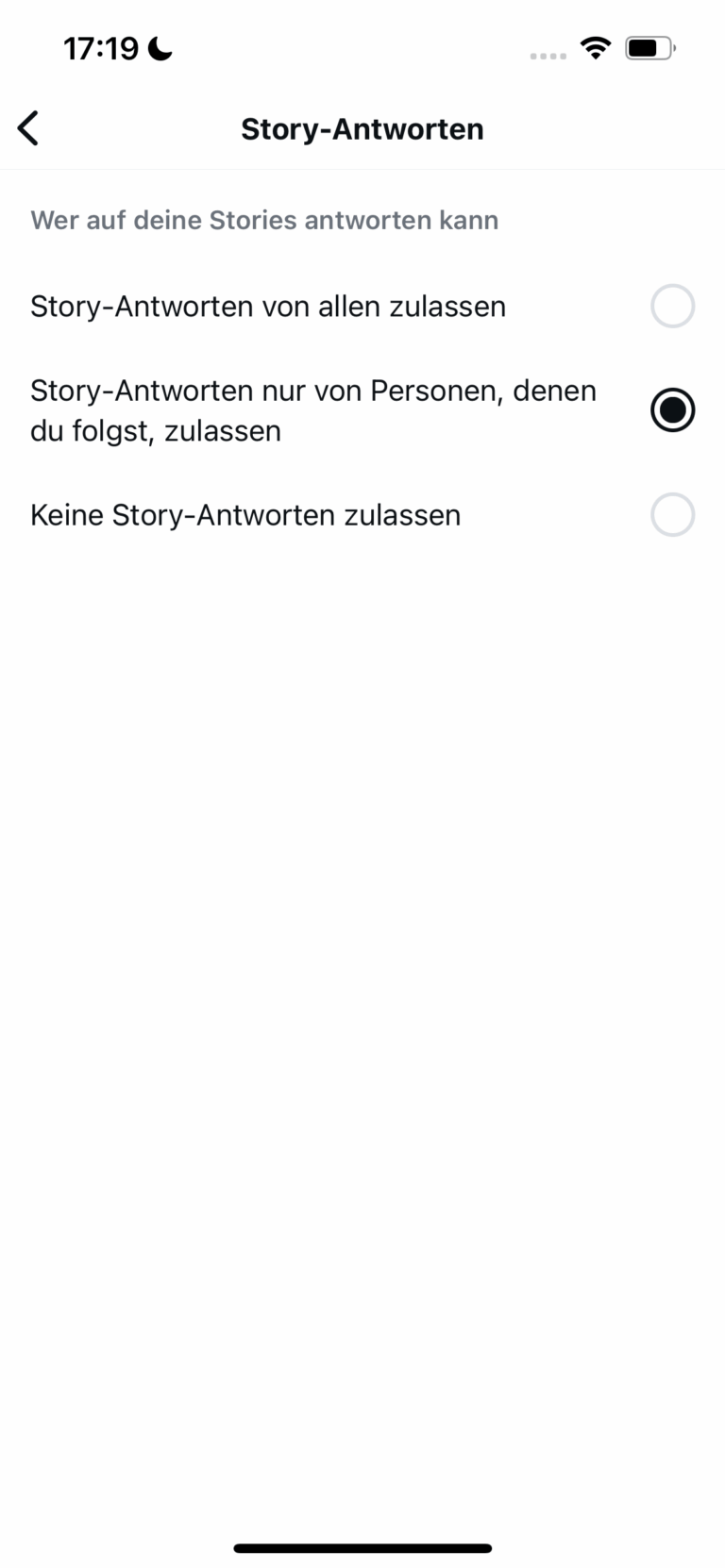The height and width of the screenshot is (1568, 725).
Task: Go back from Story-Antworten
Action: click(28, 128)
